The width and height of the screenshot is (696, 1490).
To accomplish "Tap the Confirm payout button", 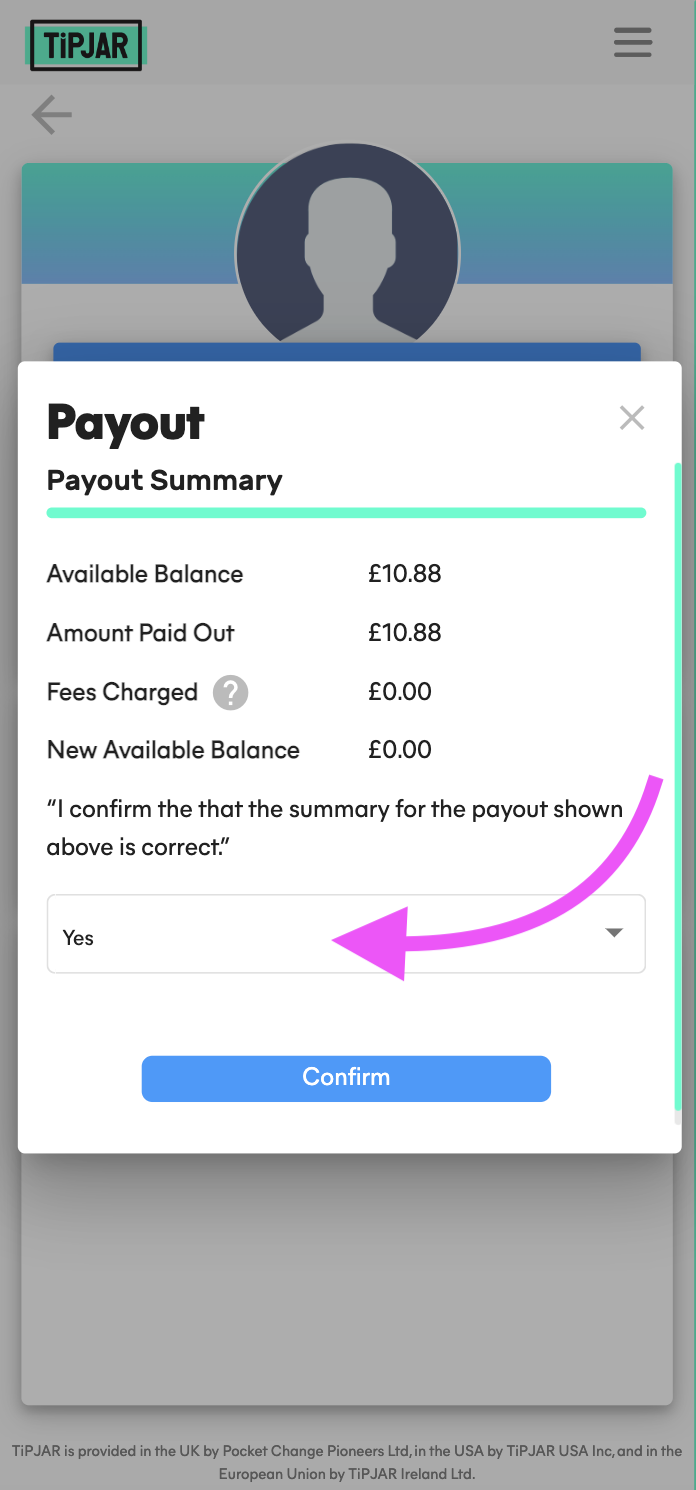I will (x=346, y=1078).
